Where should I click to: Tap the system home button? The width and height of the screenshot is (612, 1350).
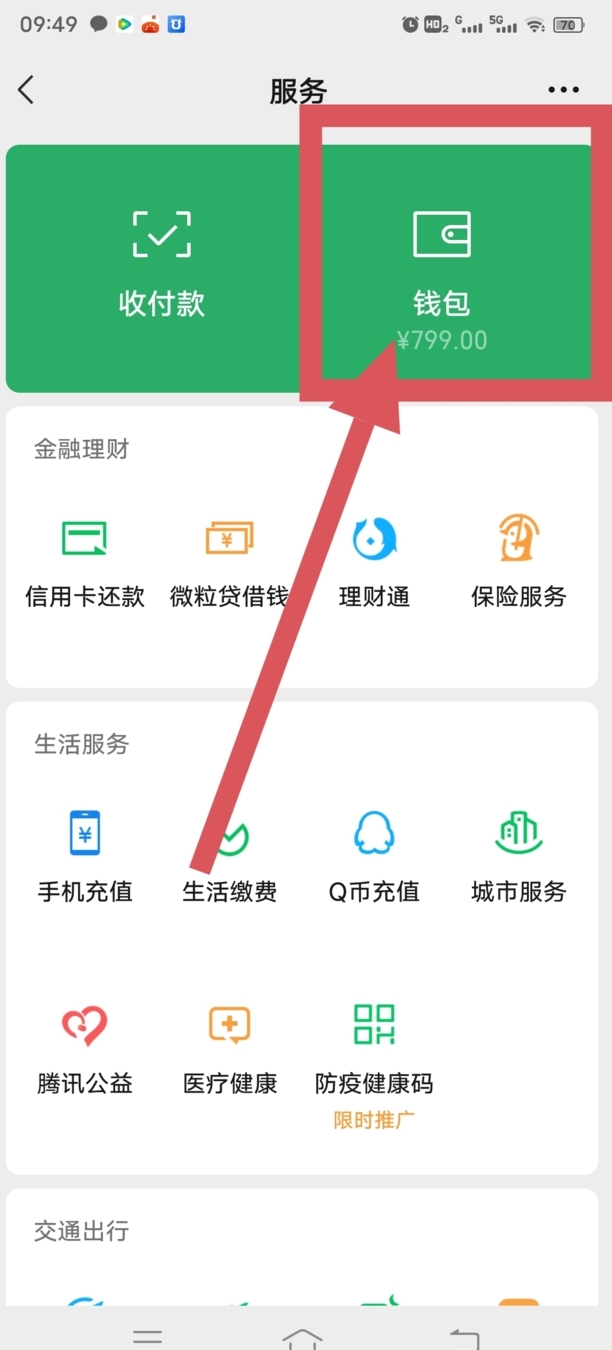[302, 1336]
